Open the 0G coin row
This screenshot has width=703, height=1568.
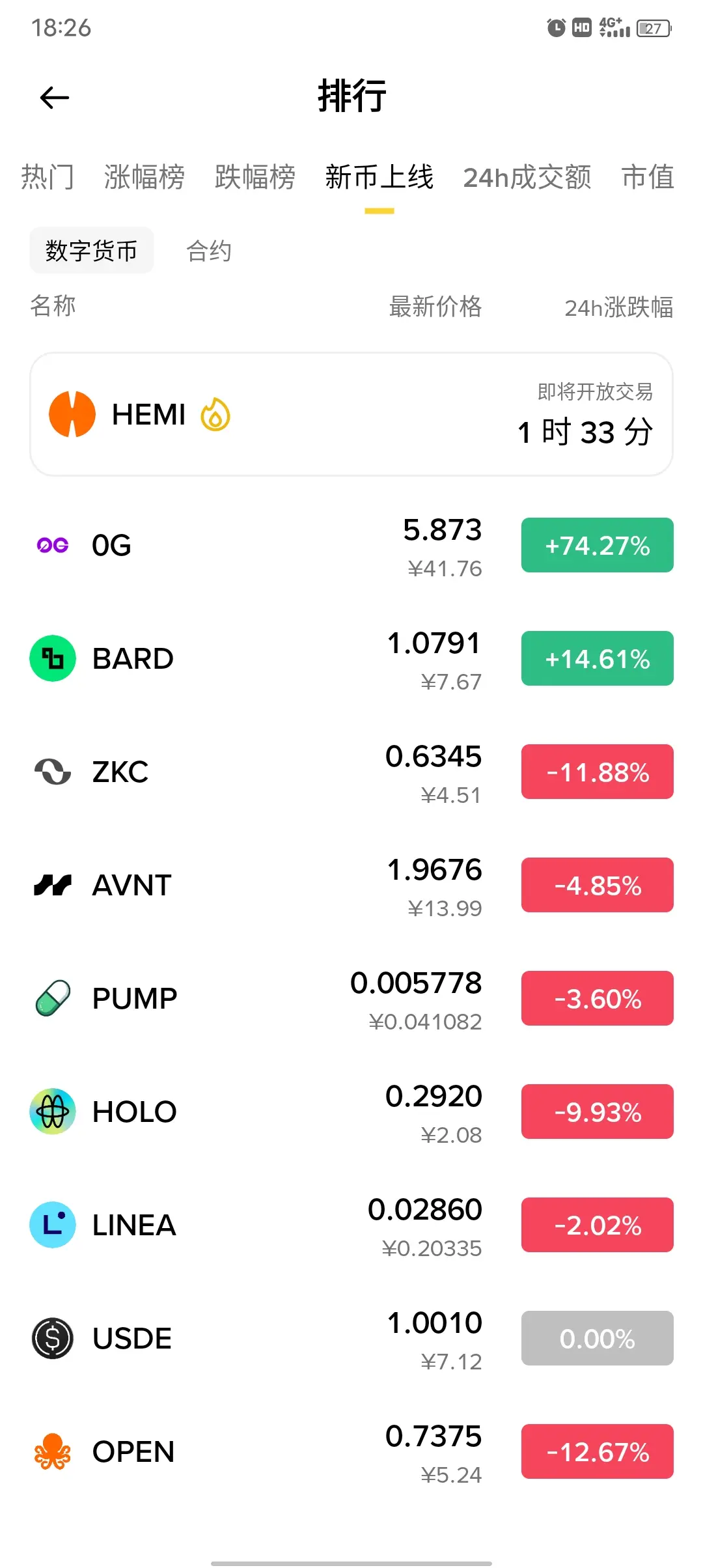[260, 546]
